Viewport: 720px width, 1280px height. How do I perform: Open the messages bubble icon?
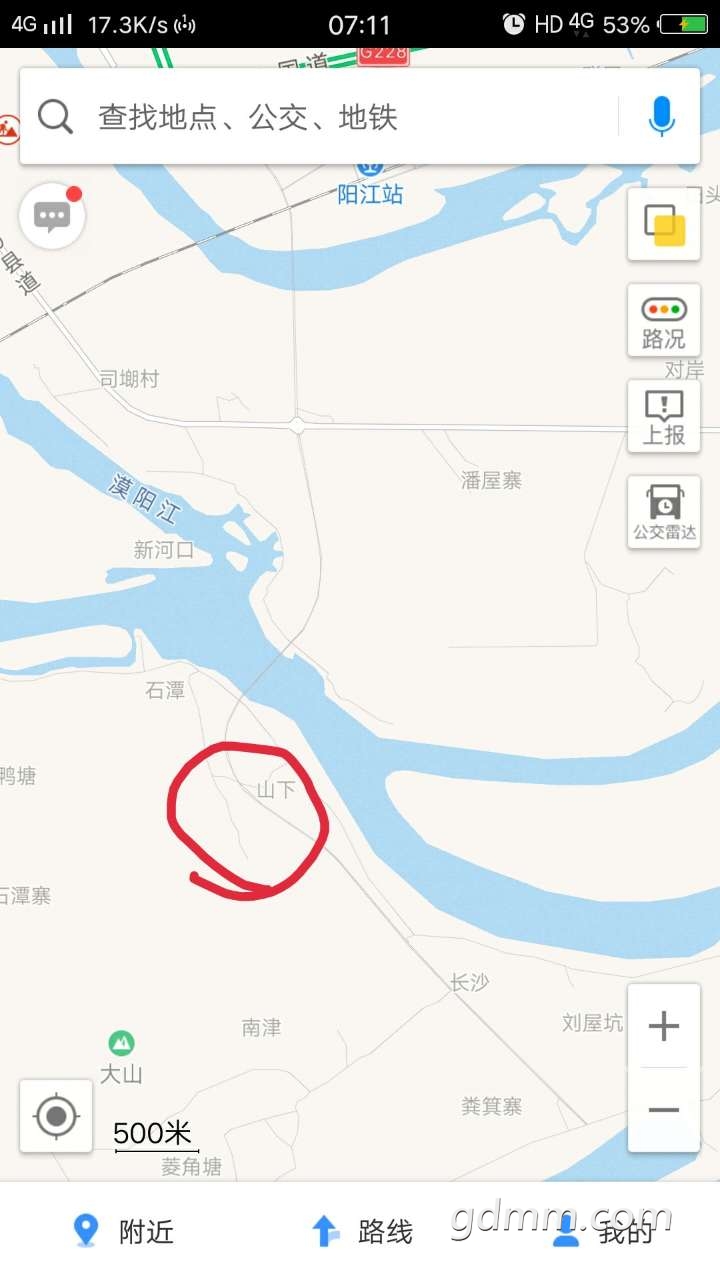(x=52, y=215)
